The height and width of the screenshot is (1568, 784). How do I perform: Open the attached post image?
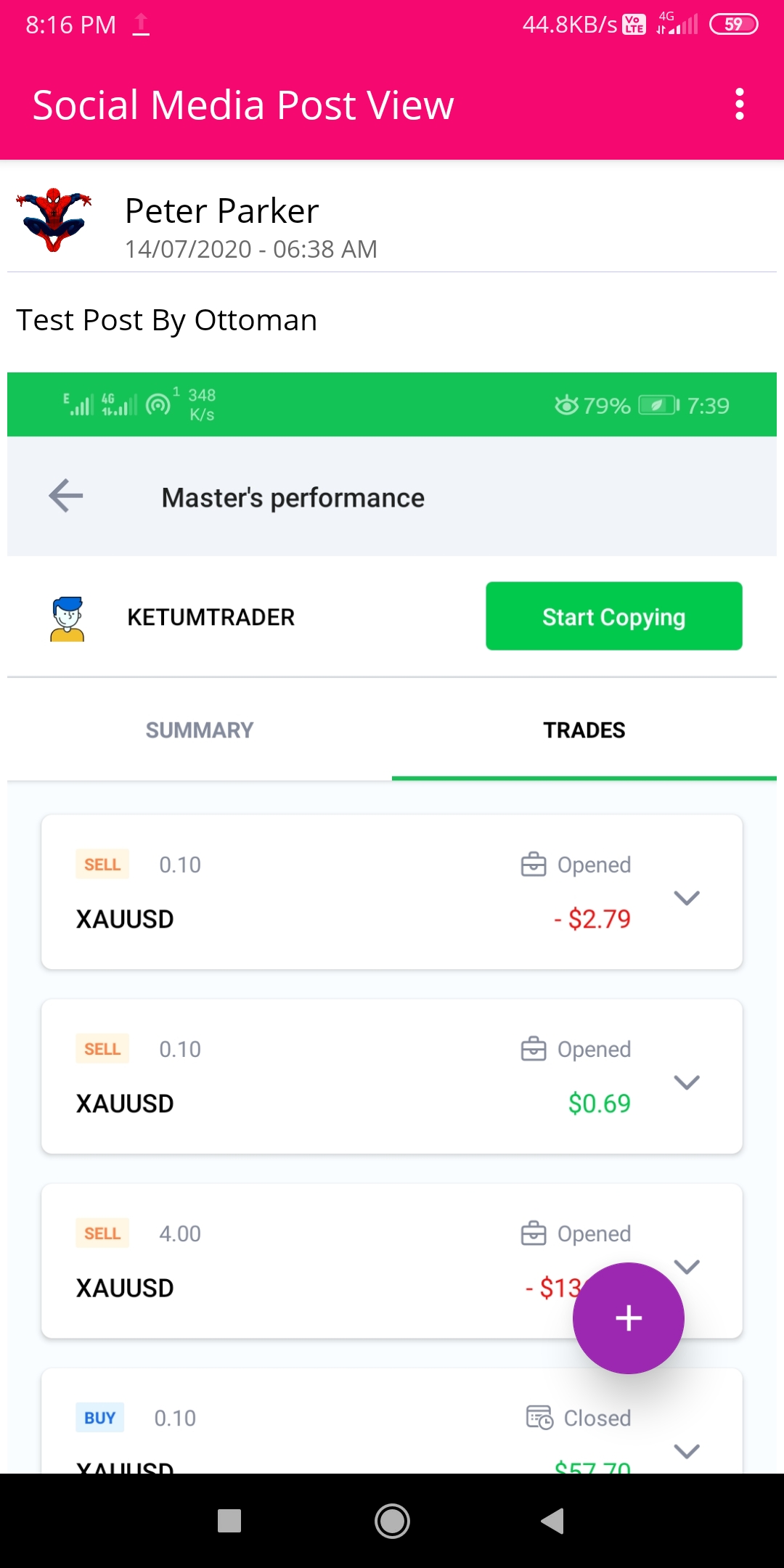[x=392, y=922]
